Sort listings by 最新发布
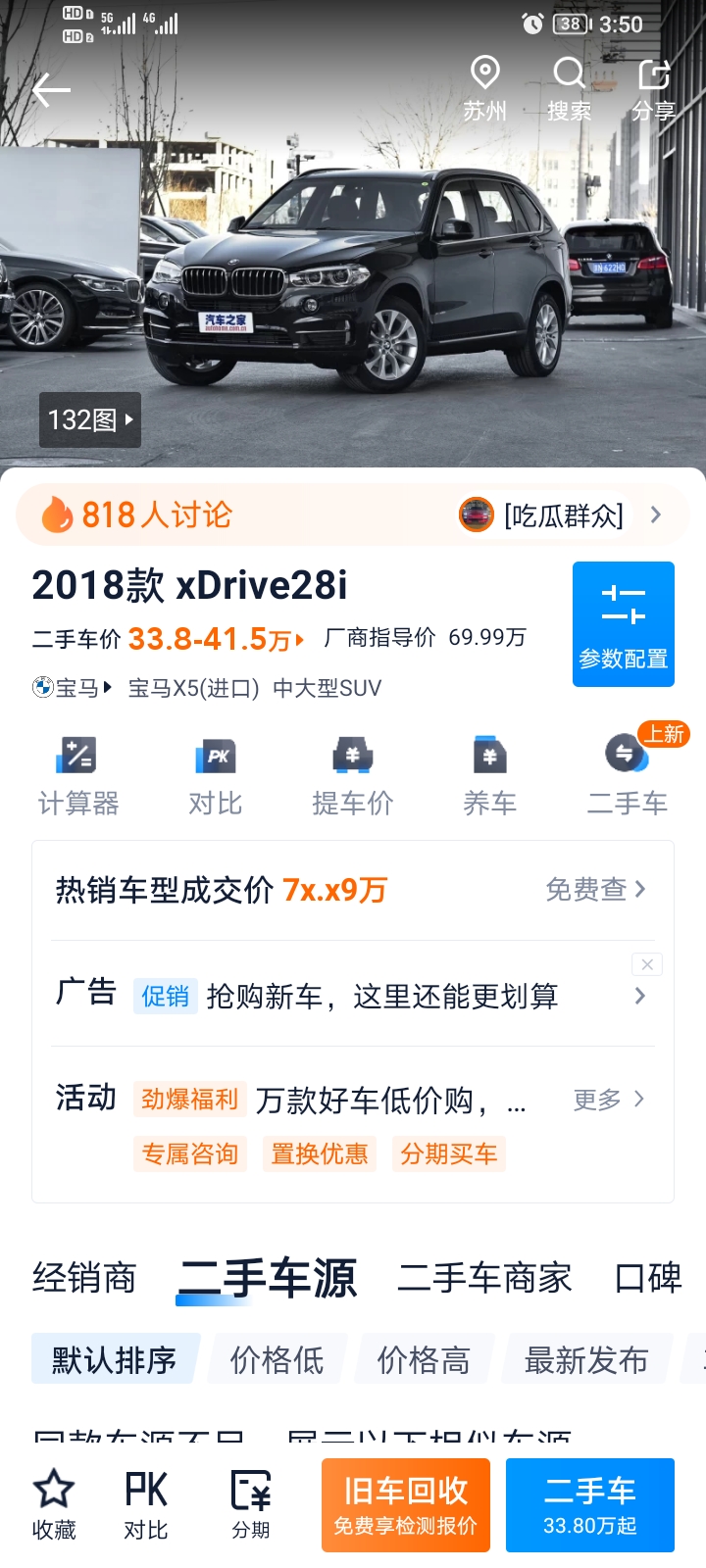Image resolution: width=706 pixels, height=1568 pixels. 586,1359
